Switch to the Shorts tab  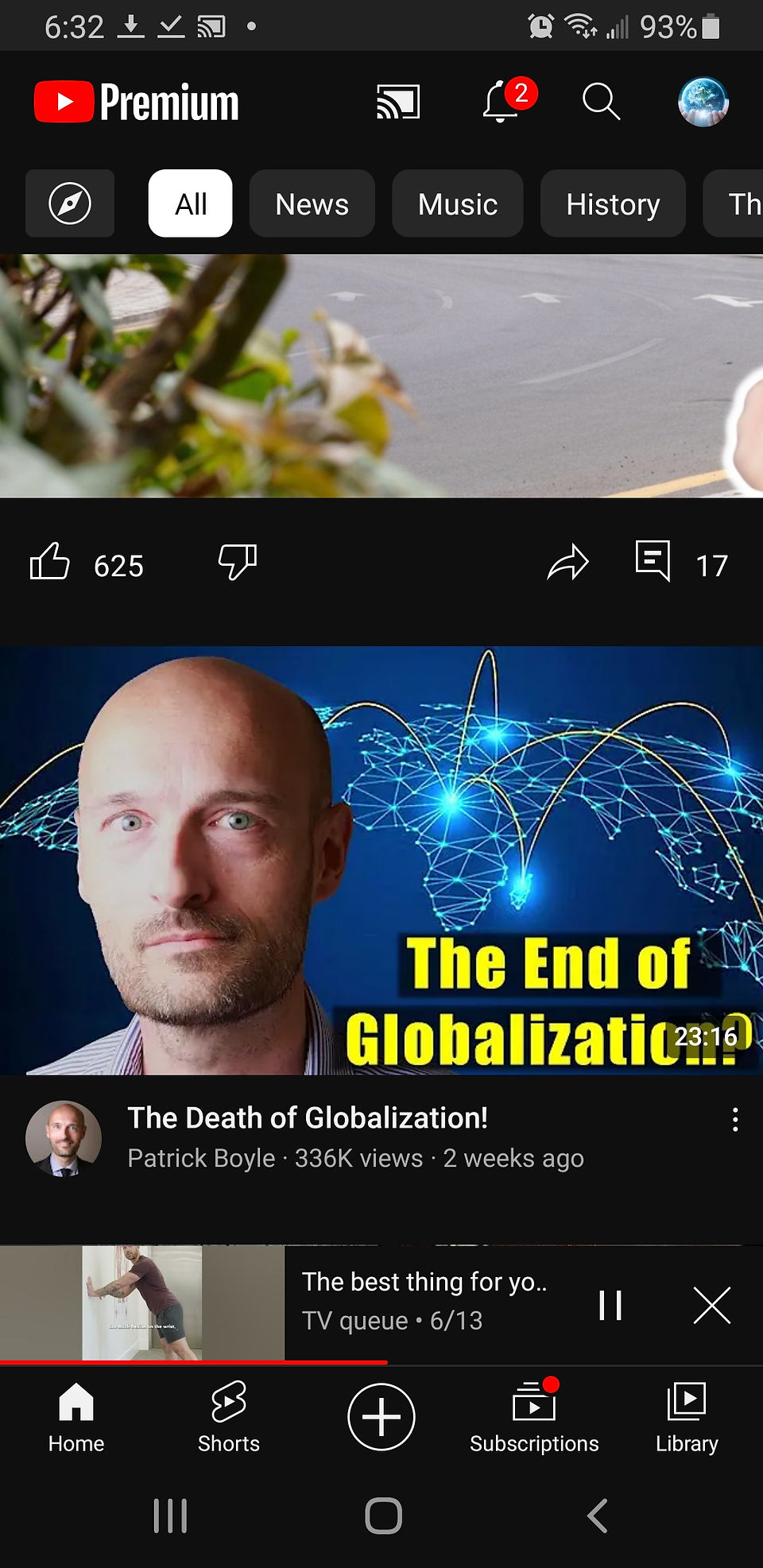click(229, 1417)
